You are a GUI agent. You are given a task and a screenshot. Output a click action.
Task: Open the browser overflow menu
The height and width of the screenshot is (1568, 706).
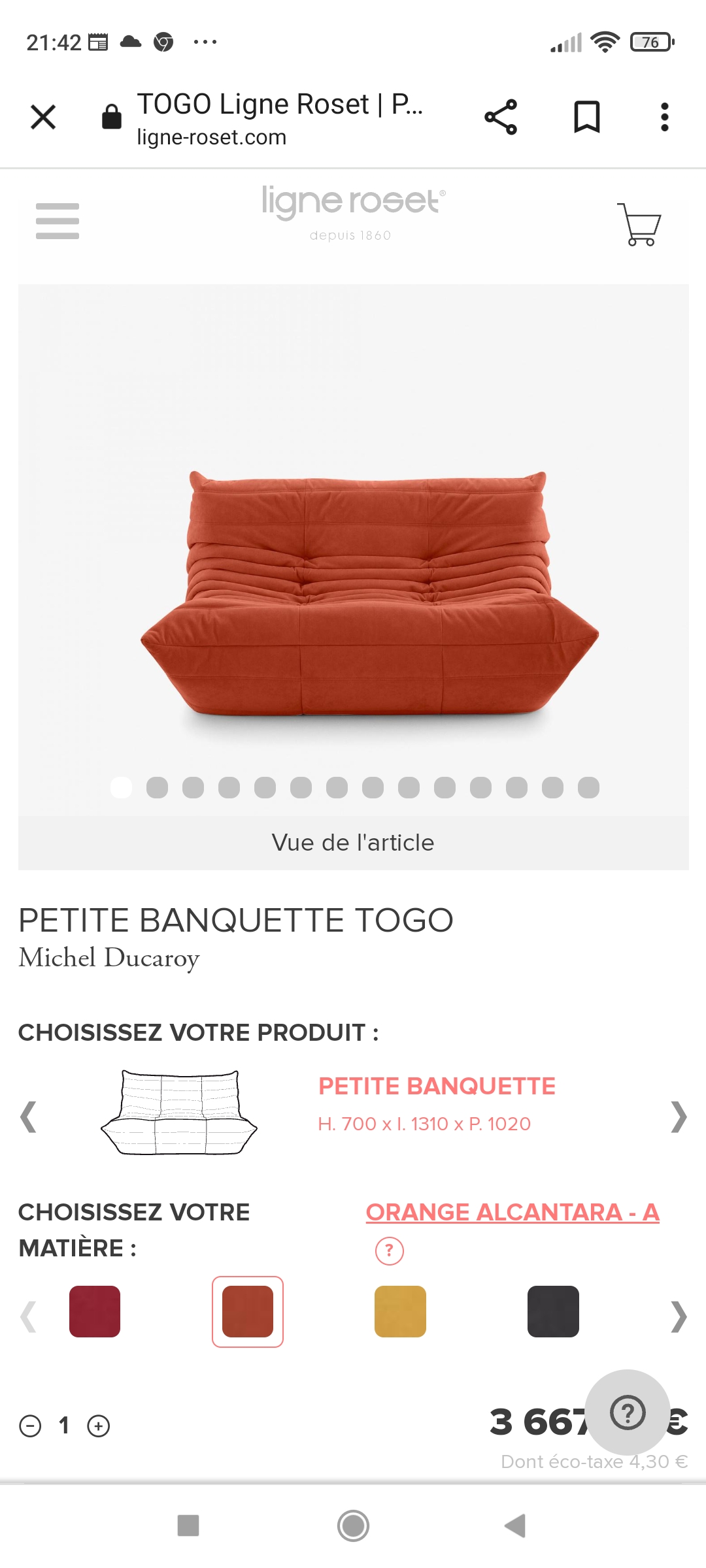coord(664,117)
